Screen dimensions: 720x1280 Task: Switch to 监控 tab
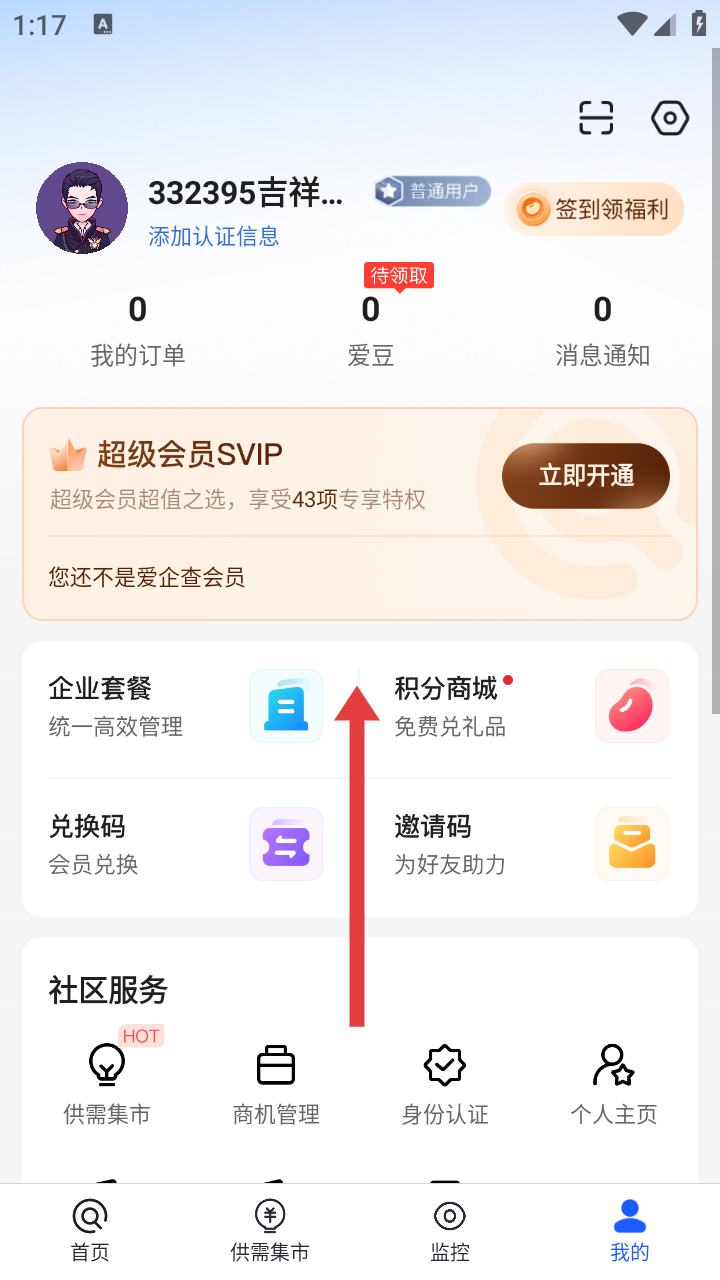(450, 1232)
